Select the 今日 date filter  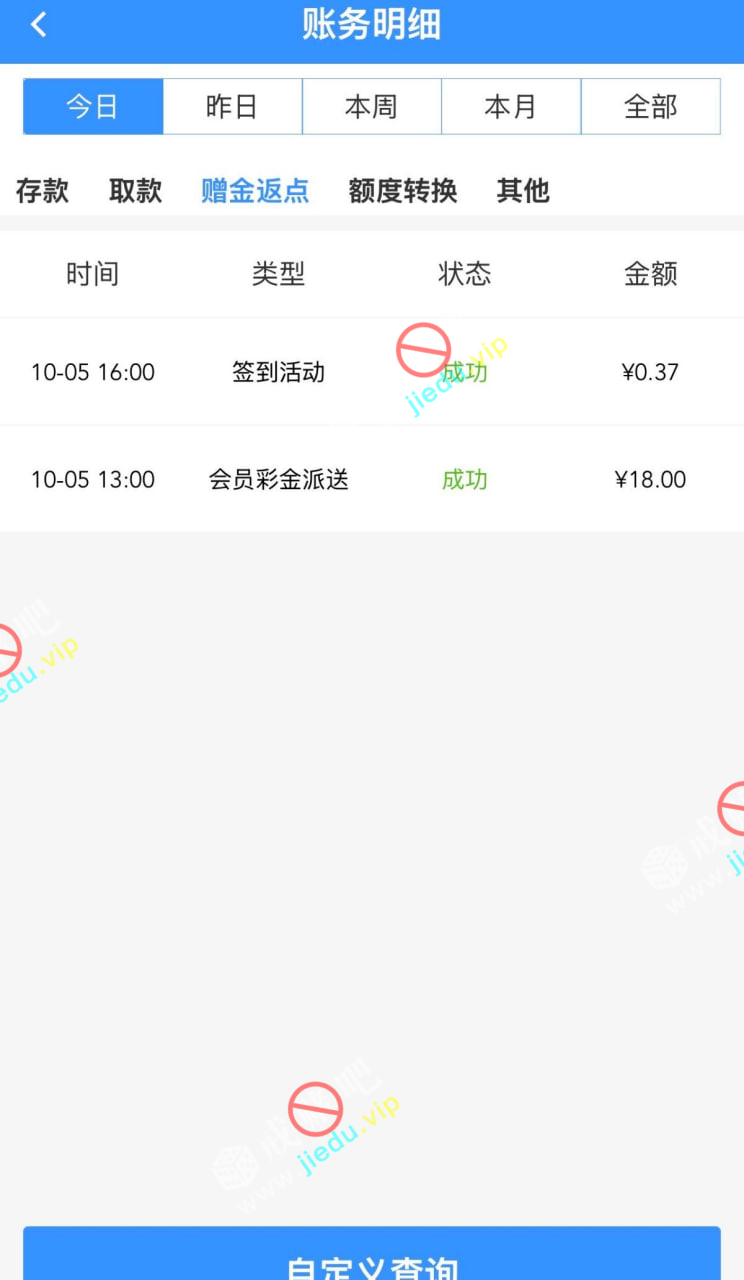click(x=93, y=106)
